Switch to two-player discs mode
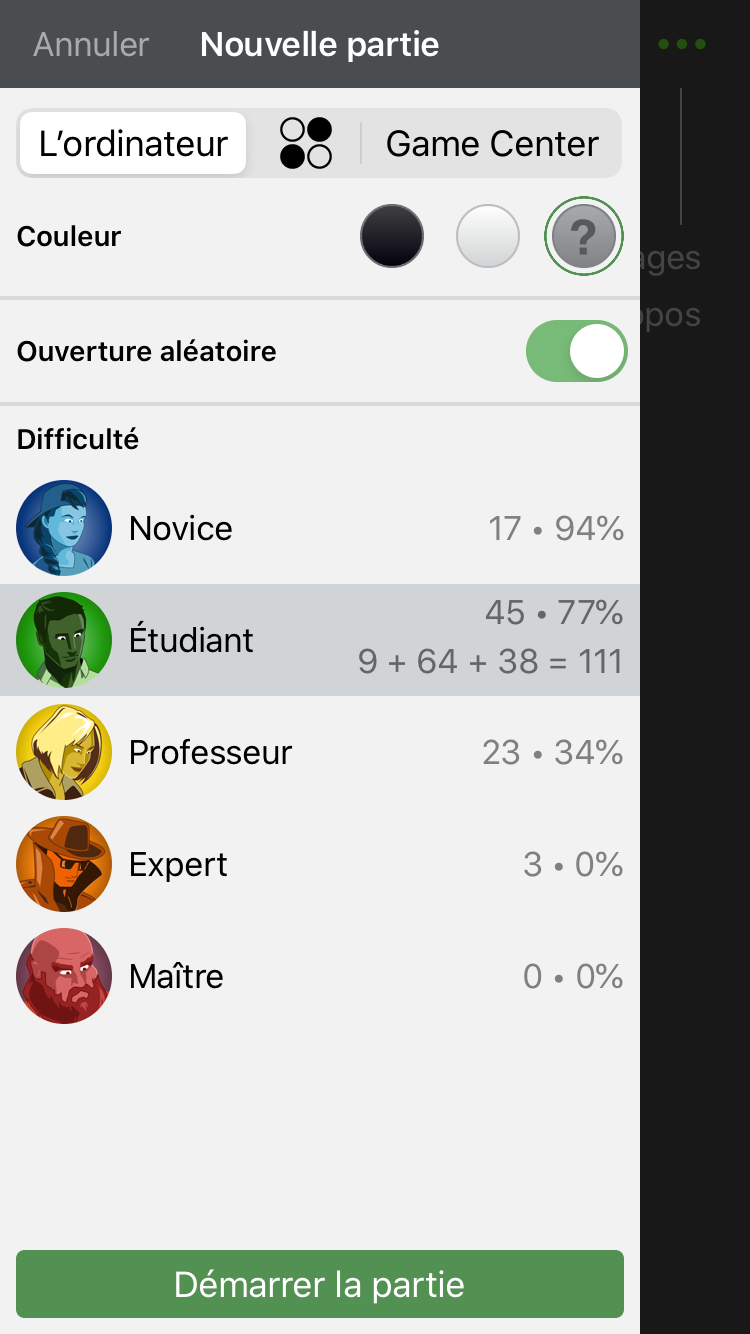This screenshot has height=1334, width=750. point(305,144)
